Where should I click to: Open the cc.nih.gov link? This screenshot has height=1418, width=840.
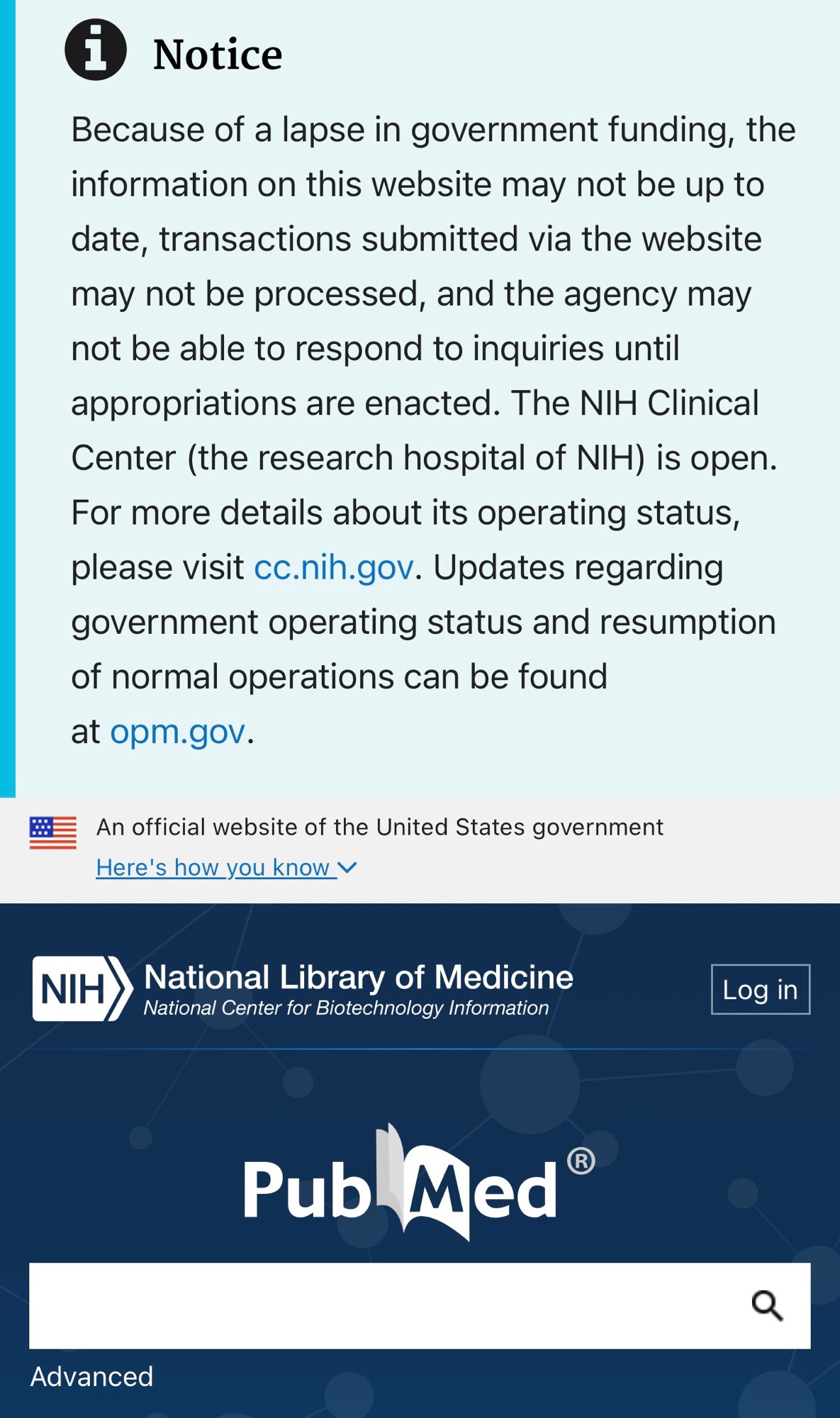(x=334, y=568)
